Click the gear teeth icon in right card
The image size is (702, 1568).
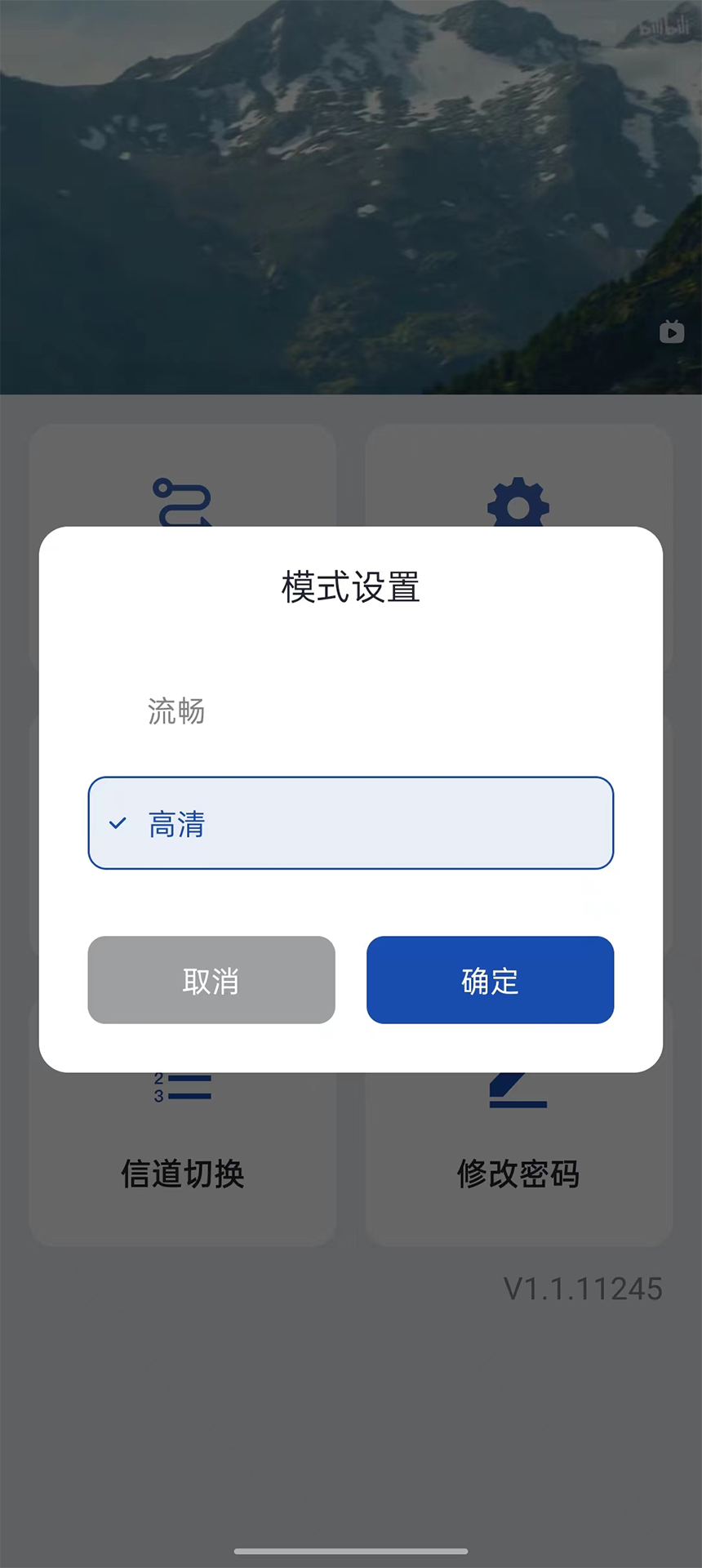click(x=518, y=506)
